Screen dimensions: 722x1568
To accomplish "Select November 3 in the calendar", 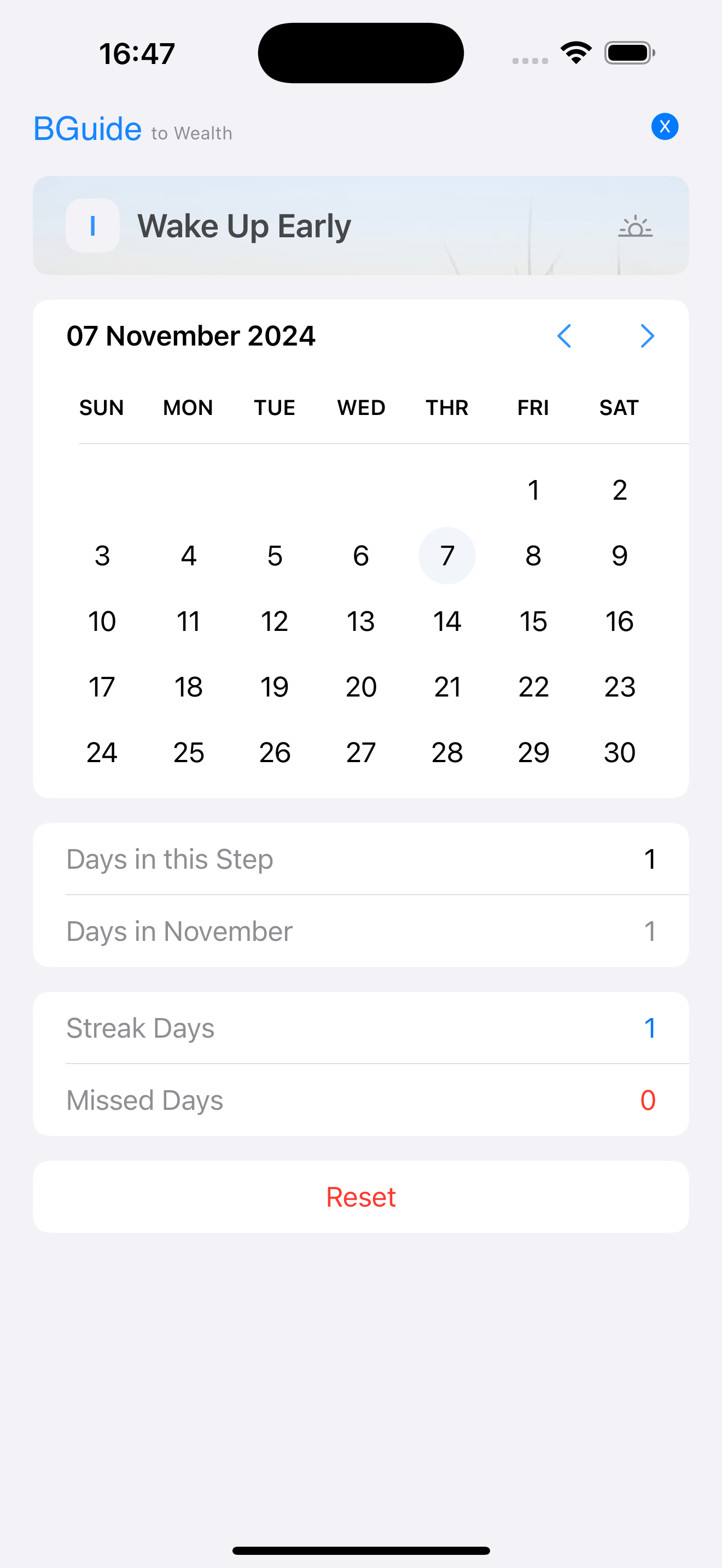I will (x=102, y=555).
